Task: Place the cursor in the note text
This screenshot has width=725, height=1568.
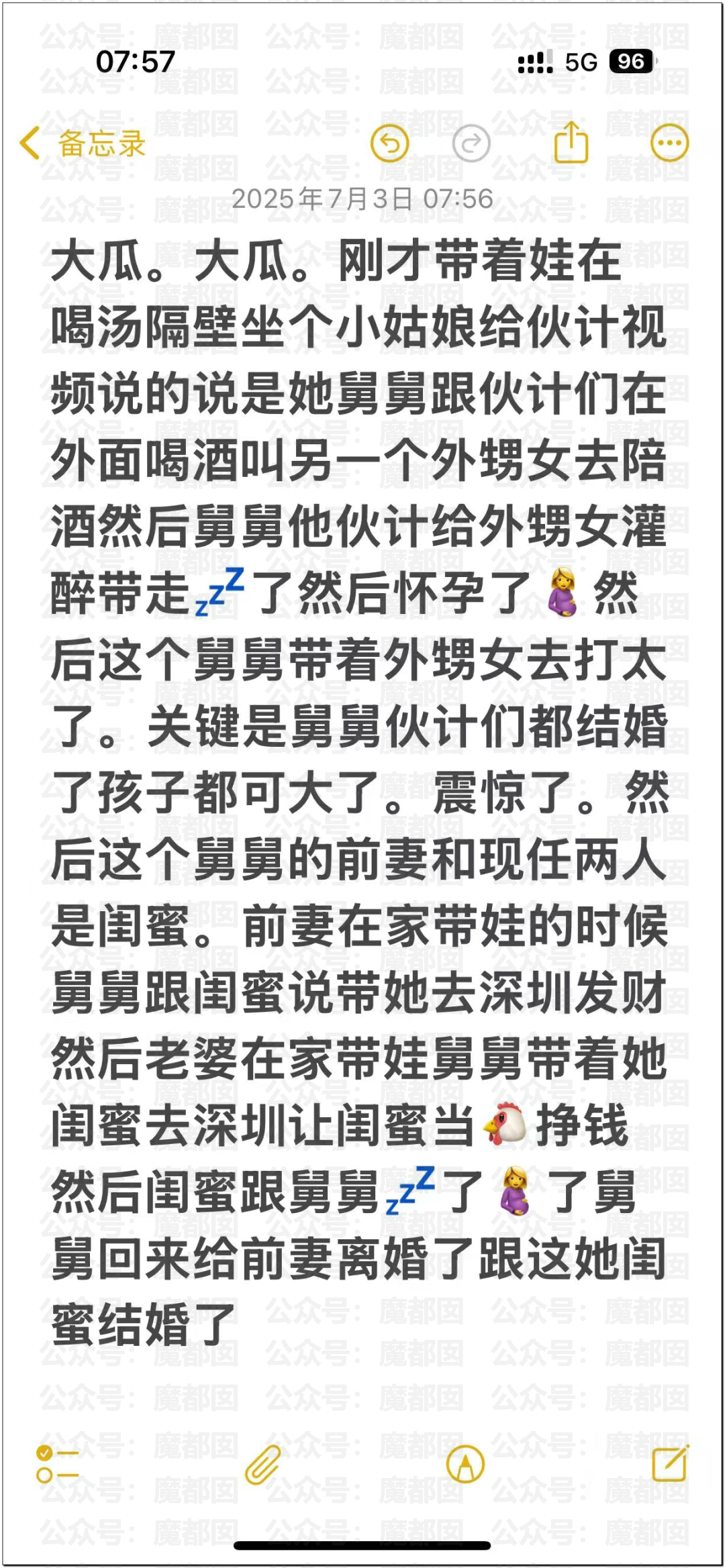Action: point(359,792)
